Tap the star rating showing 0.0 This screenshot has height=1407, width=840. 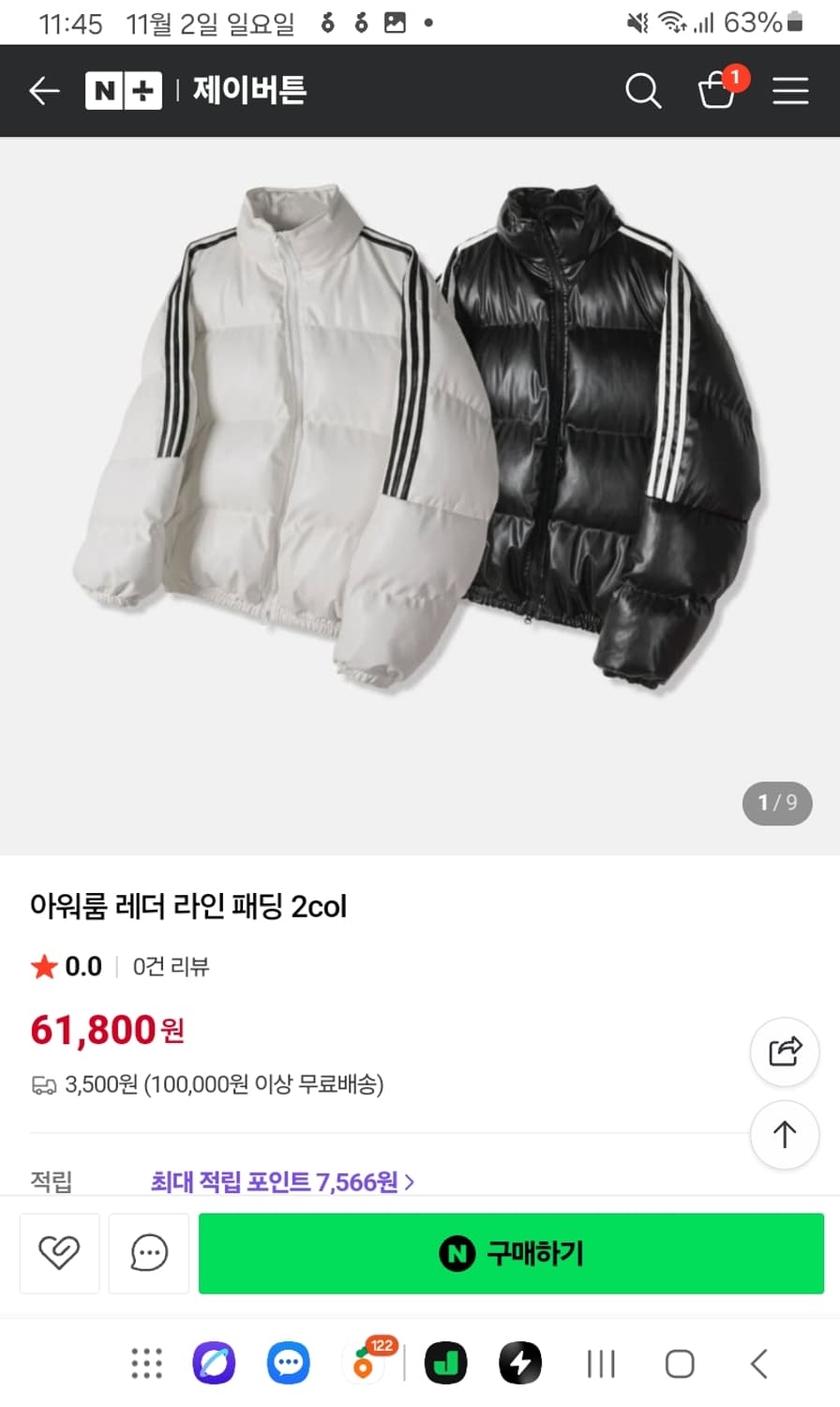[x=66, y=967]
